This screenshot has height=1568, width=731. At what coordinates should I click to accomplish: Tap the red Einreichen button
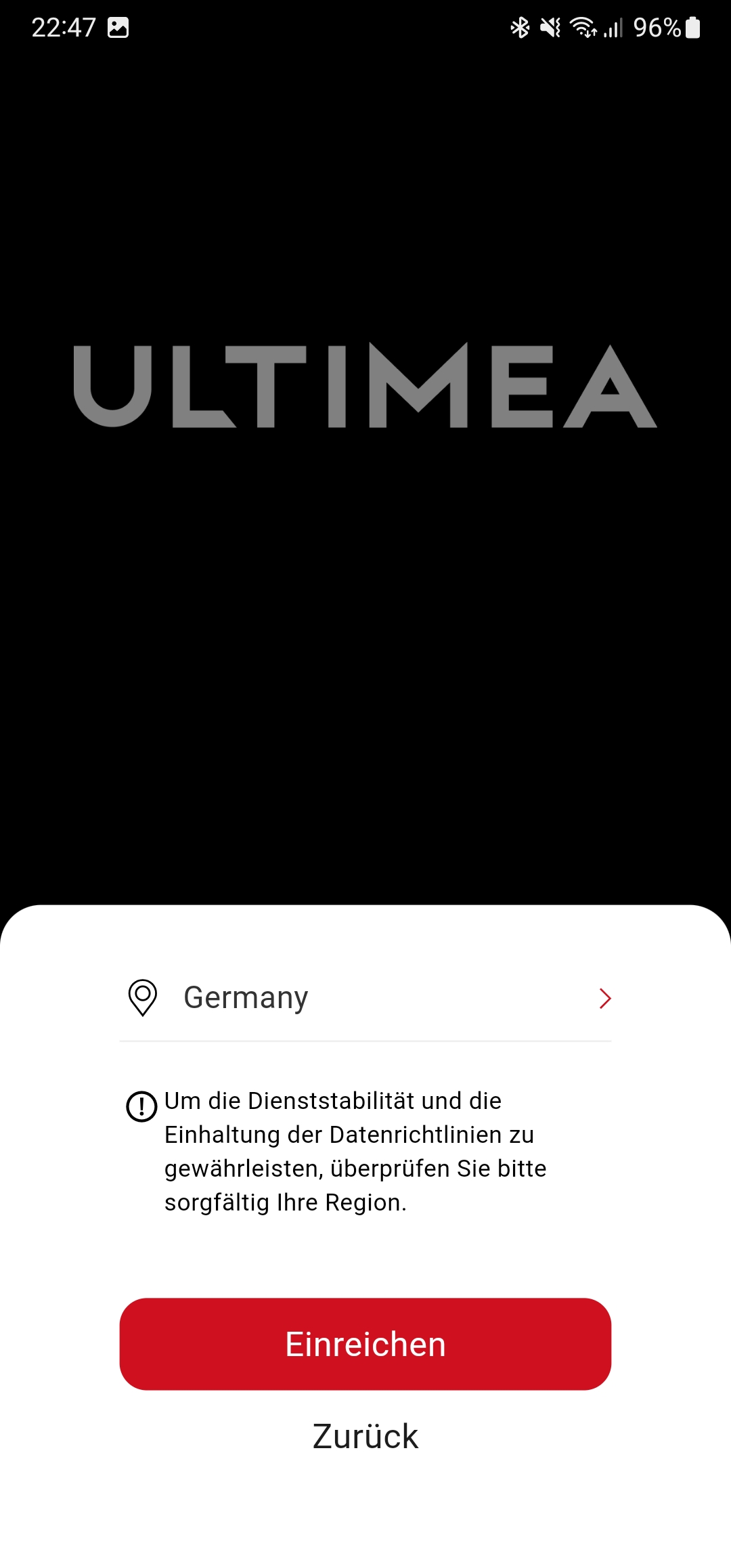click(365, 1344)
